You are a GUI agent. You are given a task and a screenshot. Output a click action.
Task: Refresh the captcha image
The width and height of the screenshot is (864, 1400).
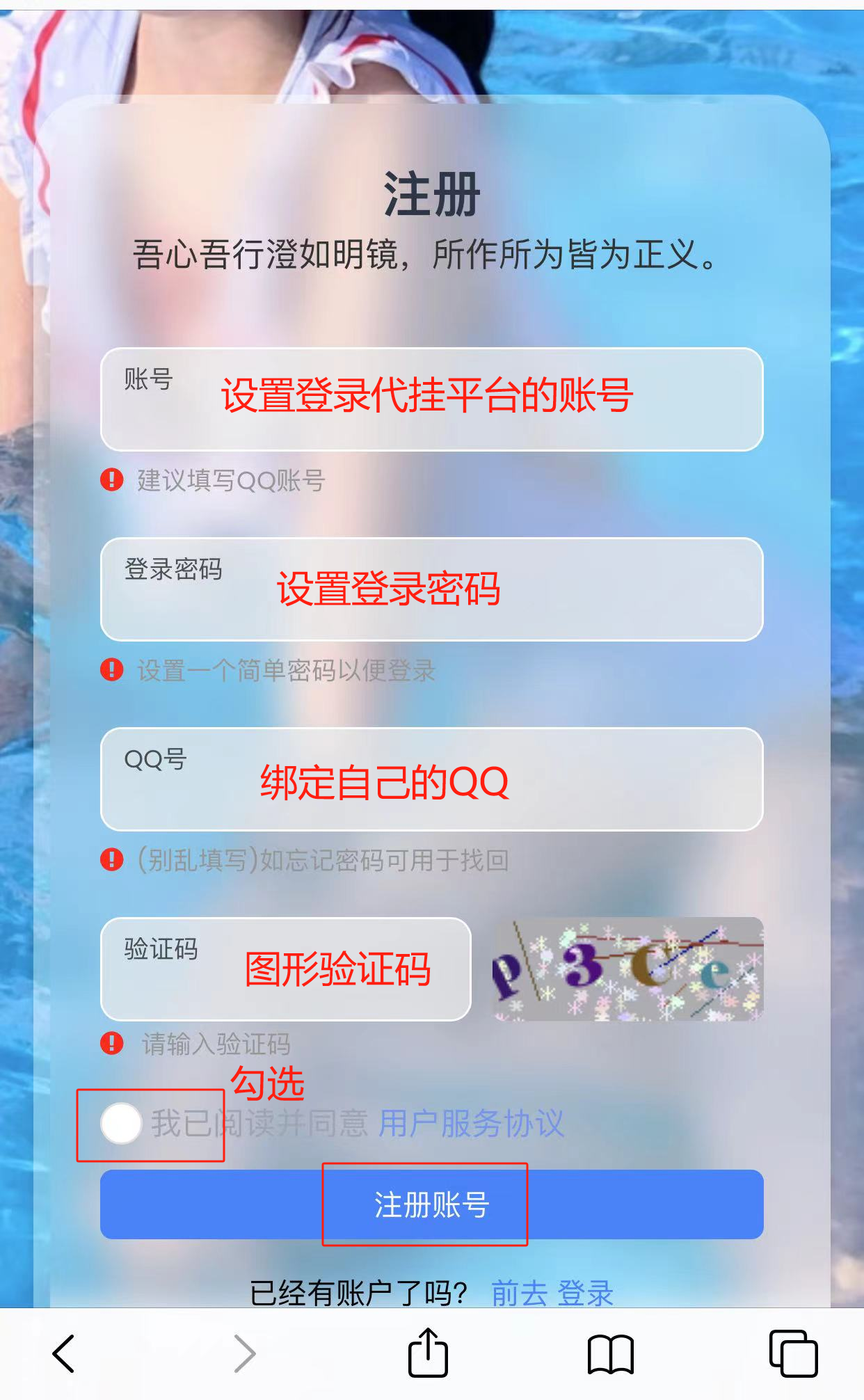click(x=627, y=969)
